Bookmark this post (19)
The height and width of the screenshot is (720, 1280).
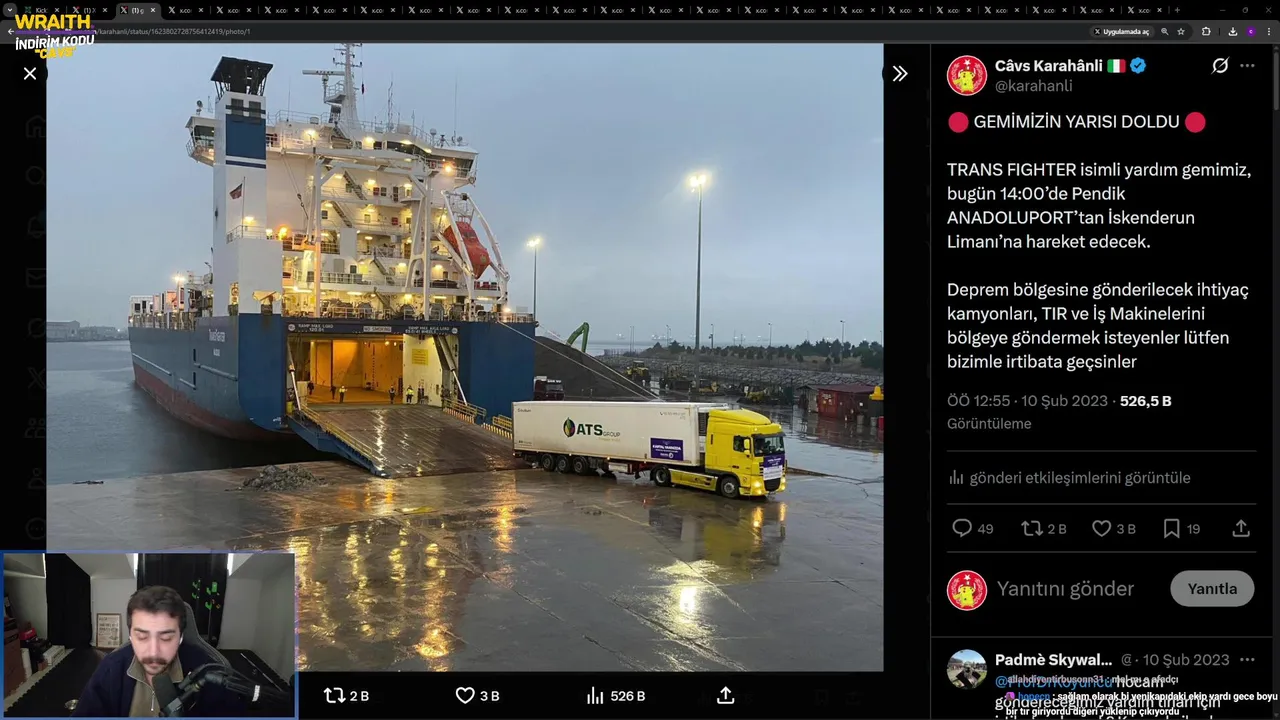coord(1172,528)
